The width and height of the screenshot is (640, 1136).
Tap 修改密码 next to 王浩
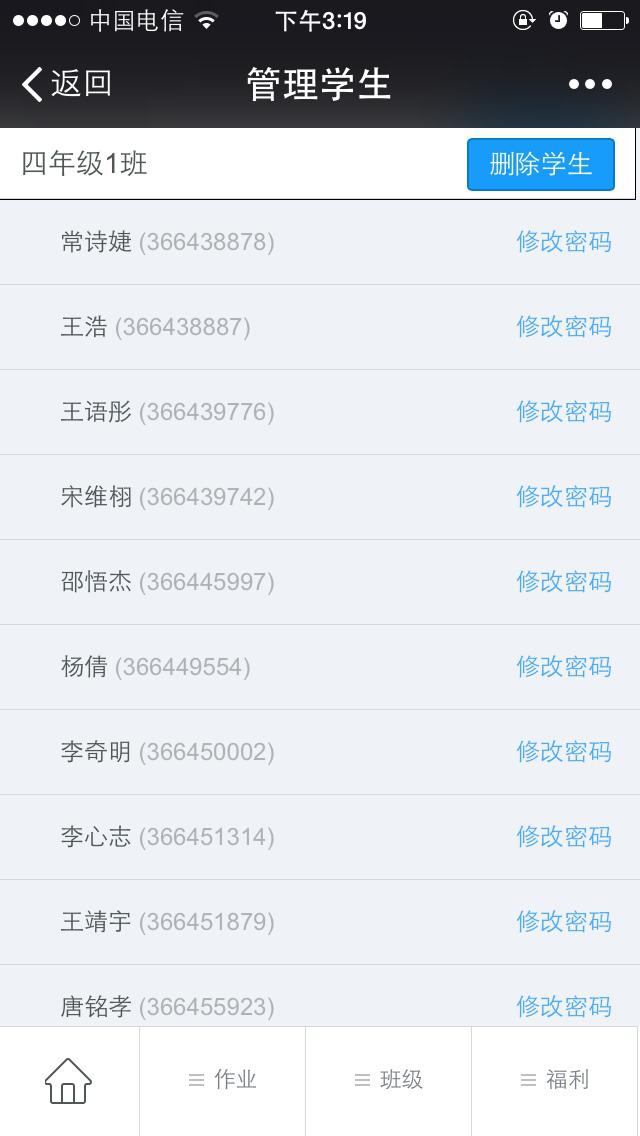564,327
